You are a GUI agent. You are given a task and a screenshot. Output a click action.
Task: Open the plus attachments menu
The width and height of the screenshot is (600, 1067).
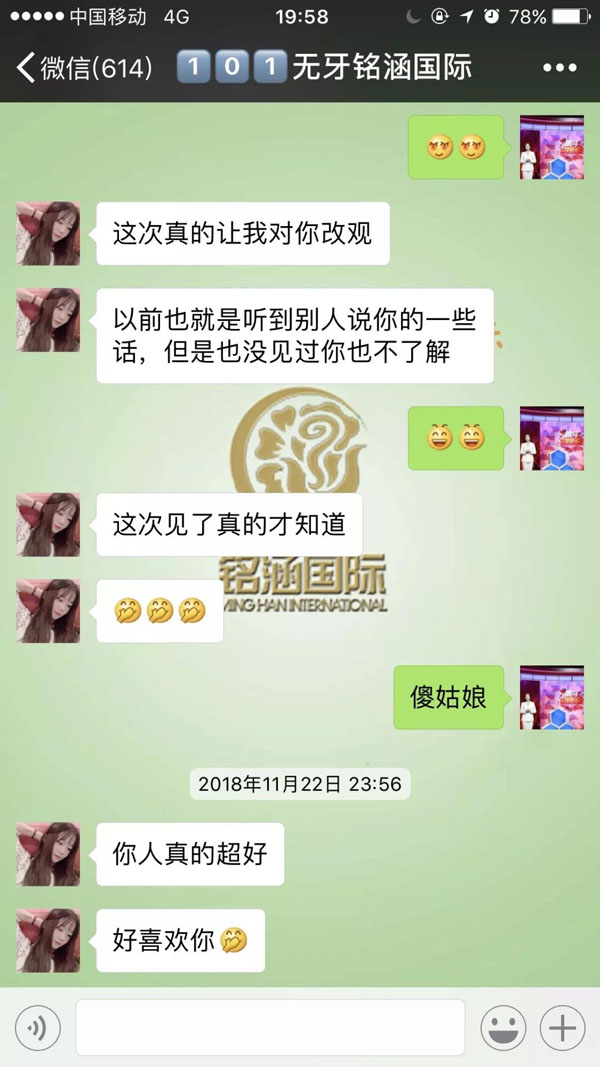pos(562,1026)
